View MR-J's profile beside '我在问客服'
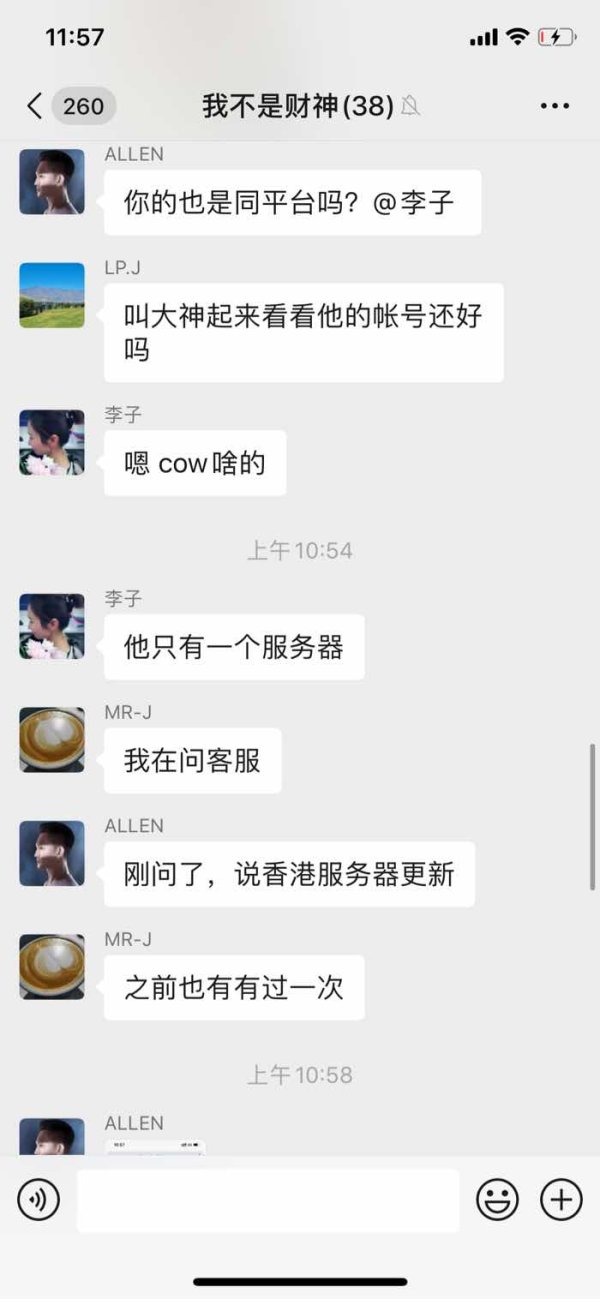The image size is (600, 1299). point(52,740)
